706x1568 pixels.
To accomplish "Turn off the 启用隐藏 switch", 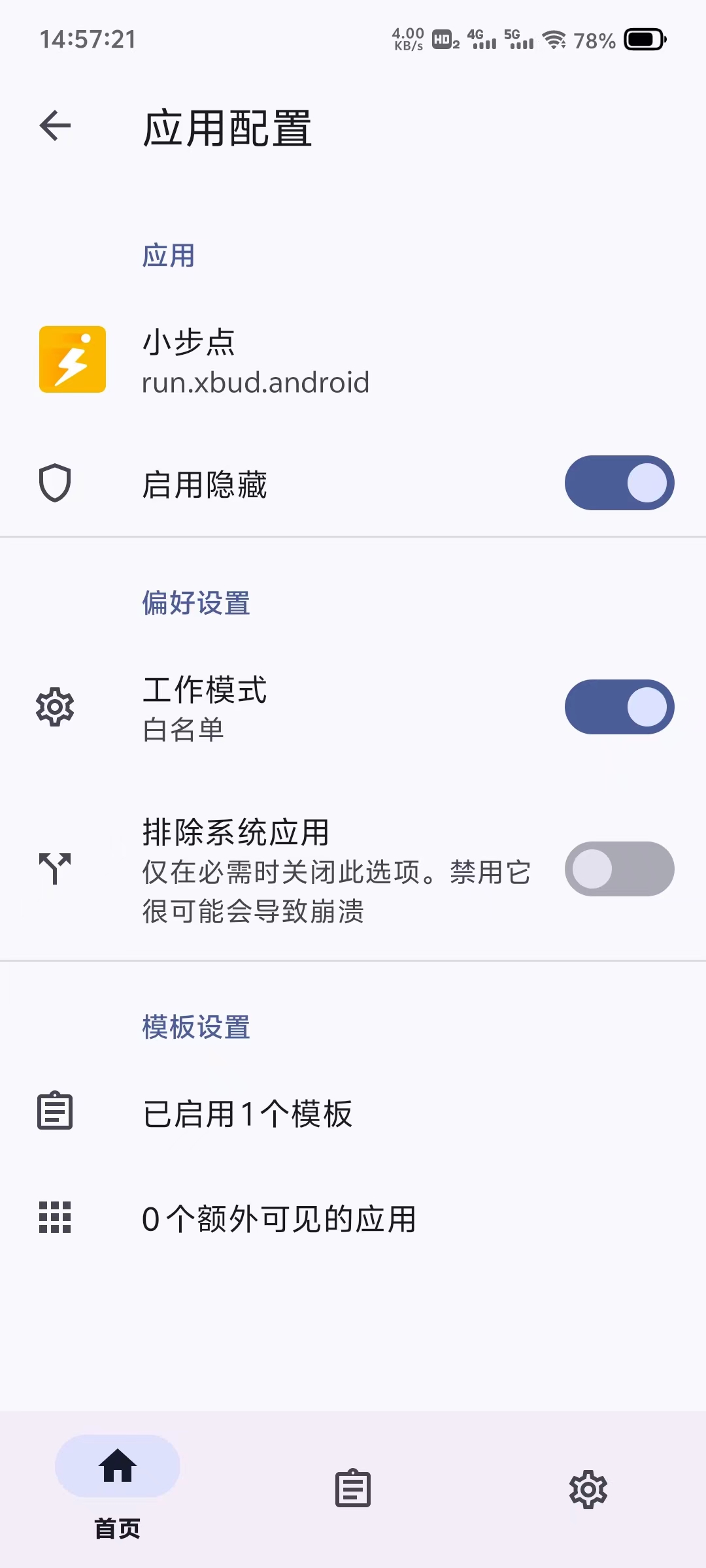I will click(x=618, y=483).
